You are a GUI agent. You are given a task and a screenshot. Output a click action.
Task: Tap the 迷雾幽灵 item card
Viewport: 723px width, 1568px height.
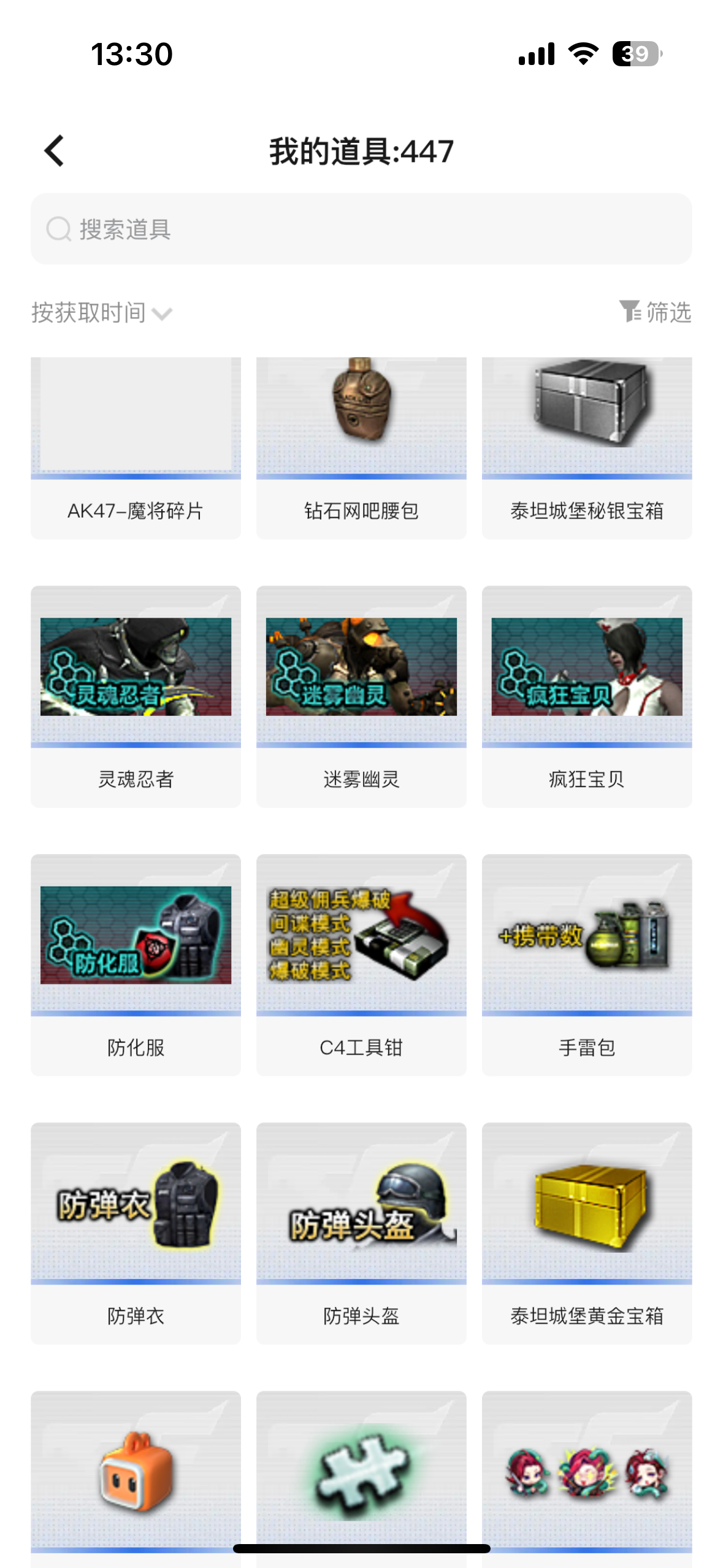(x=361, y=696)
